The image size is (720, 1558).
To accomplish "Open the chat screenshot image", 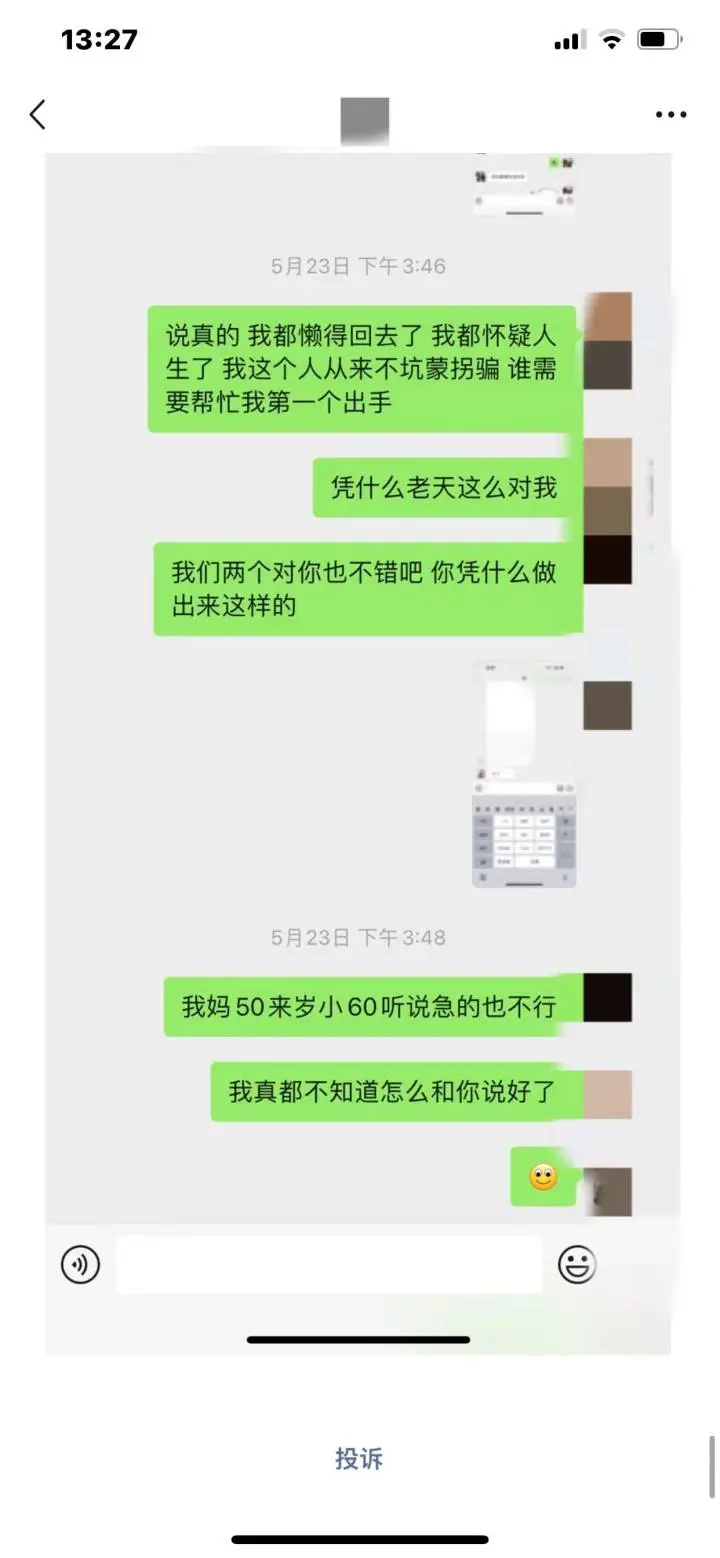I will [524, 774].
